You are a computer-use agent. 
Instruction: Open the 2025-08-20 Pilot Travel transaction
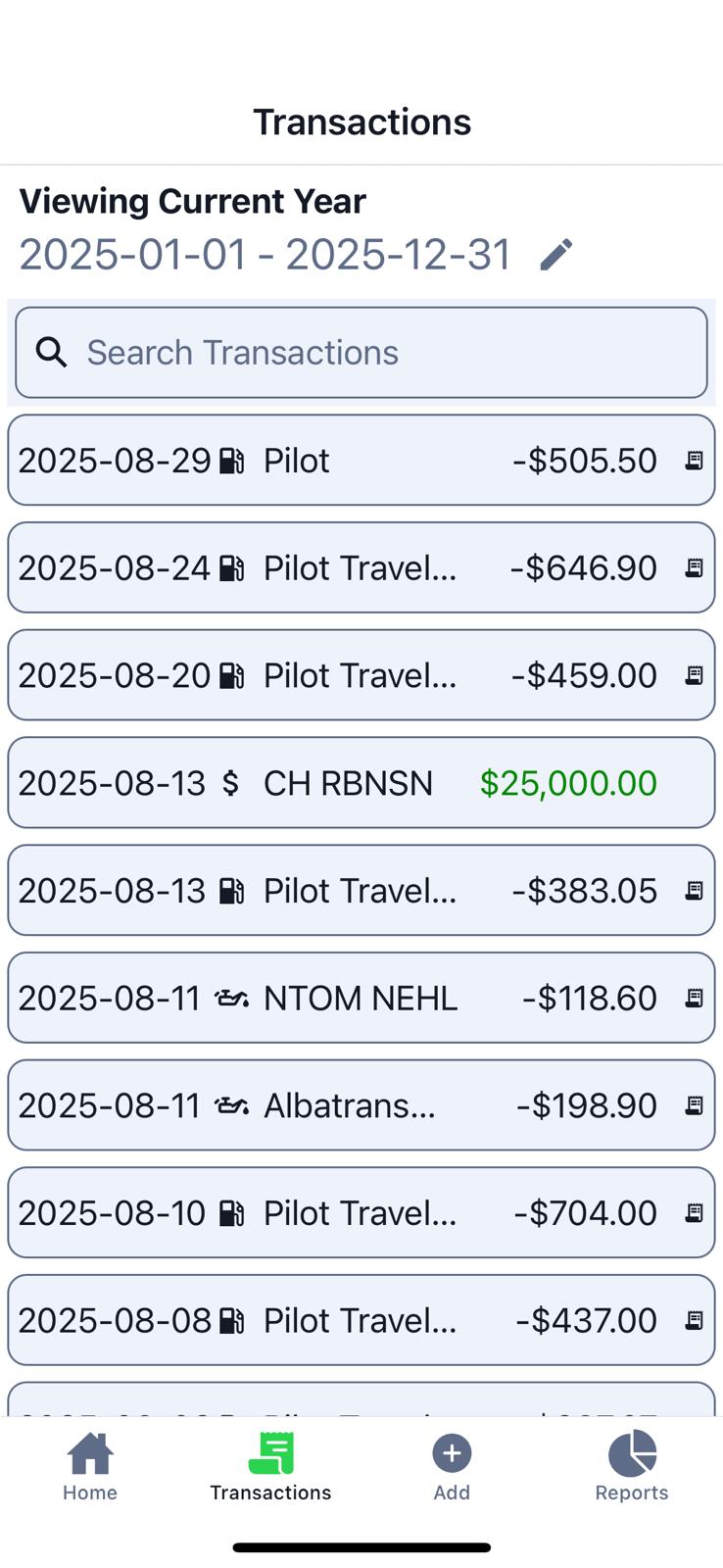(361, 674)
